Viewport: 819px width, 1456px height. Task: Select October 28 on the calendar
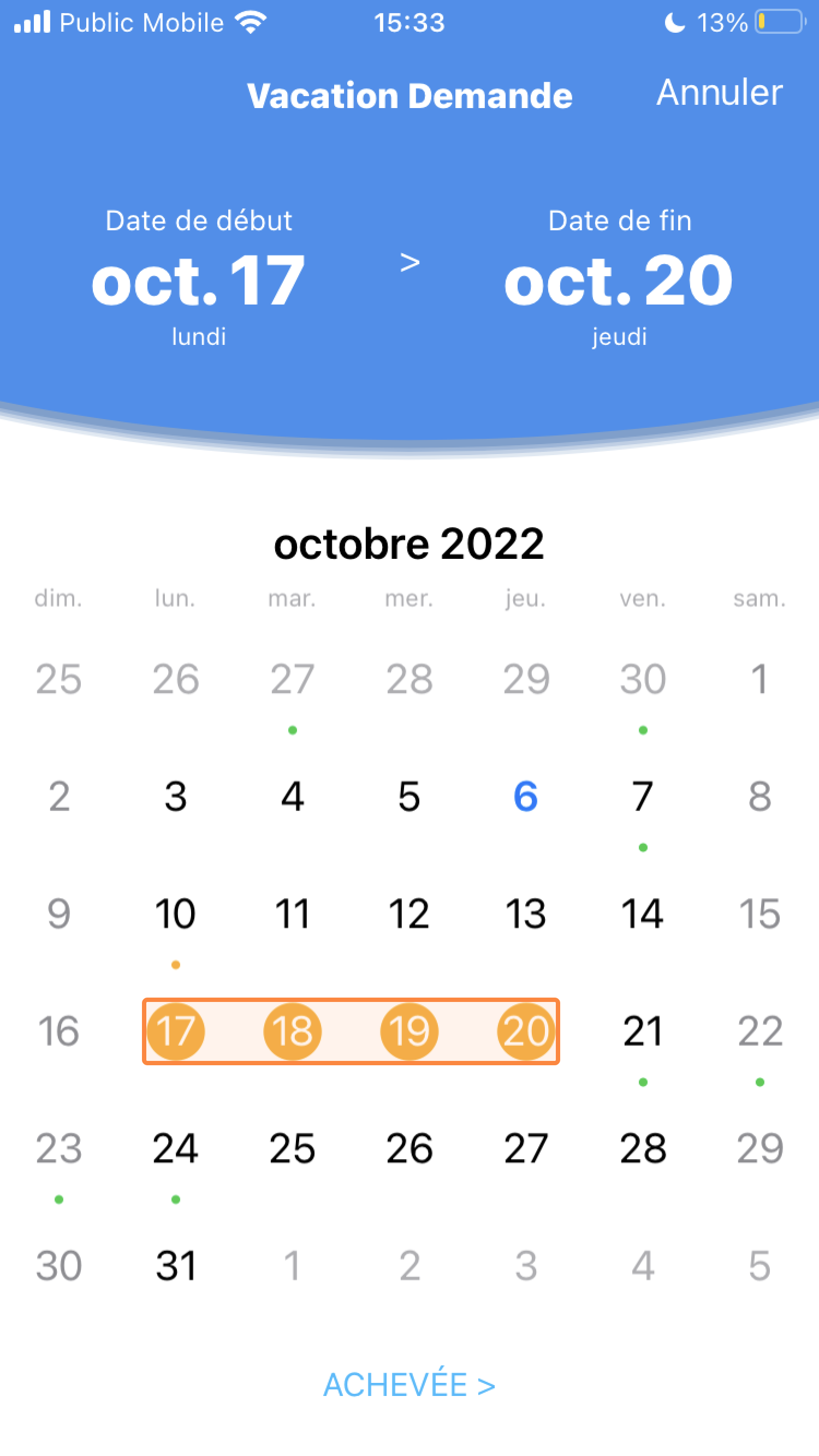click(x=643, y=1149)
